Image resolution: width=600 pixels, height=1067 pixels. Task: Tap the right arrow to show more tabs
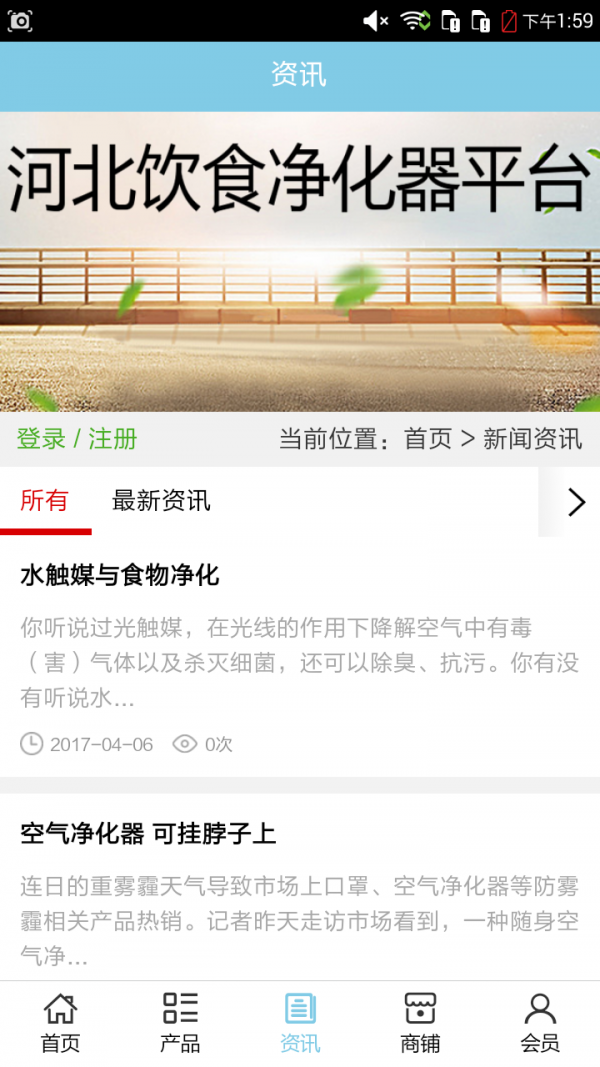point(575,501)
